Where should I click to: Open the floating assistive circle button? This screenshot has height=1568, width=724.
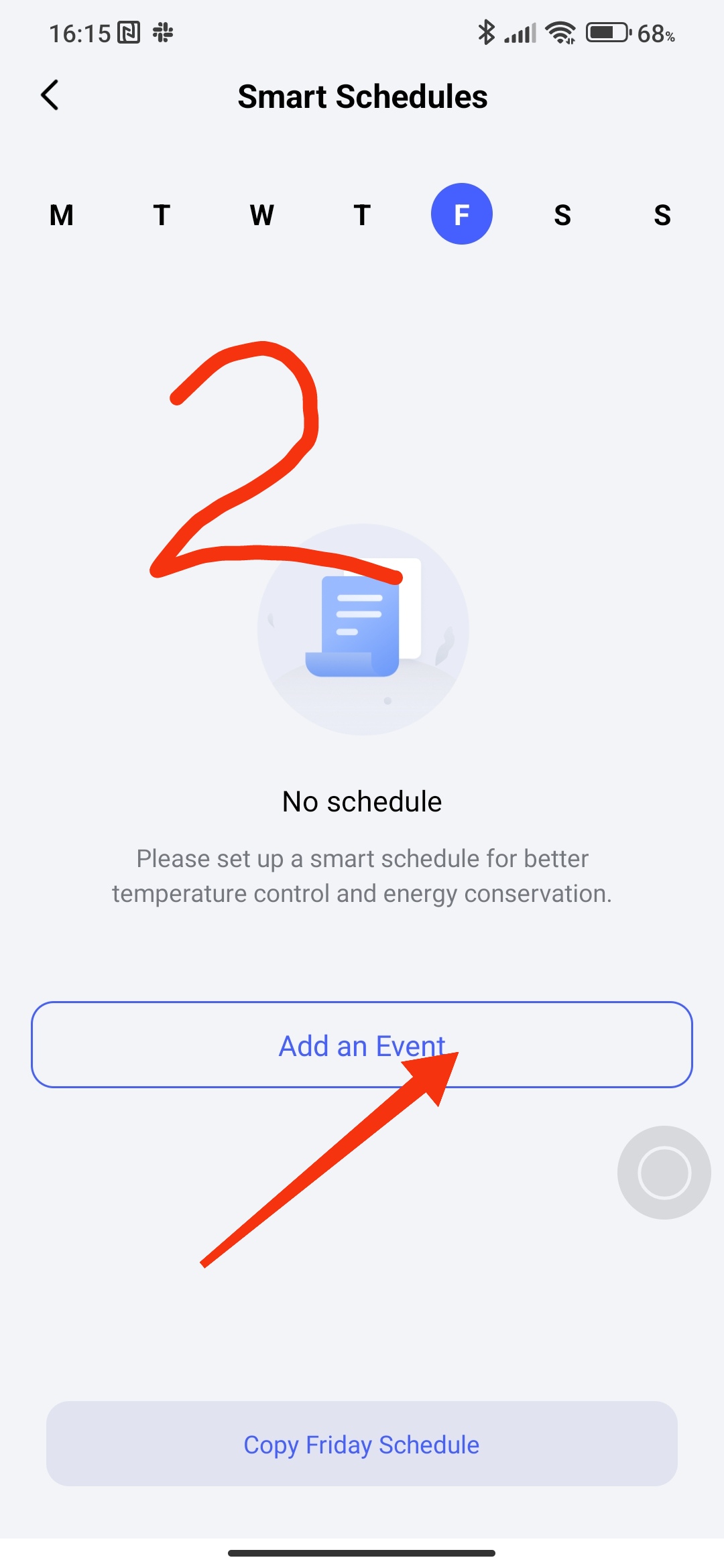(x=664, y=1172)
